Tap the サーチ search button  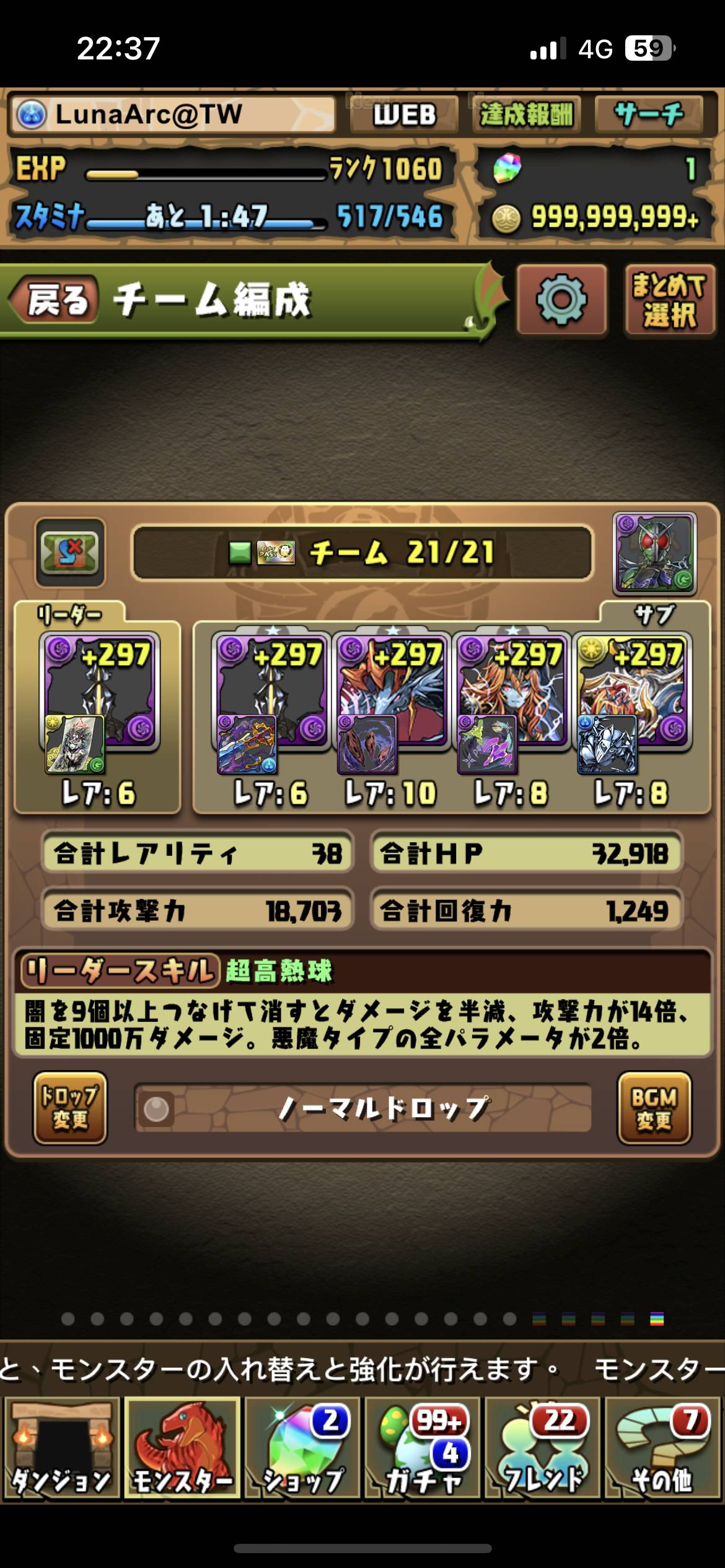click(x=648, y=115)
